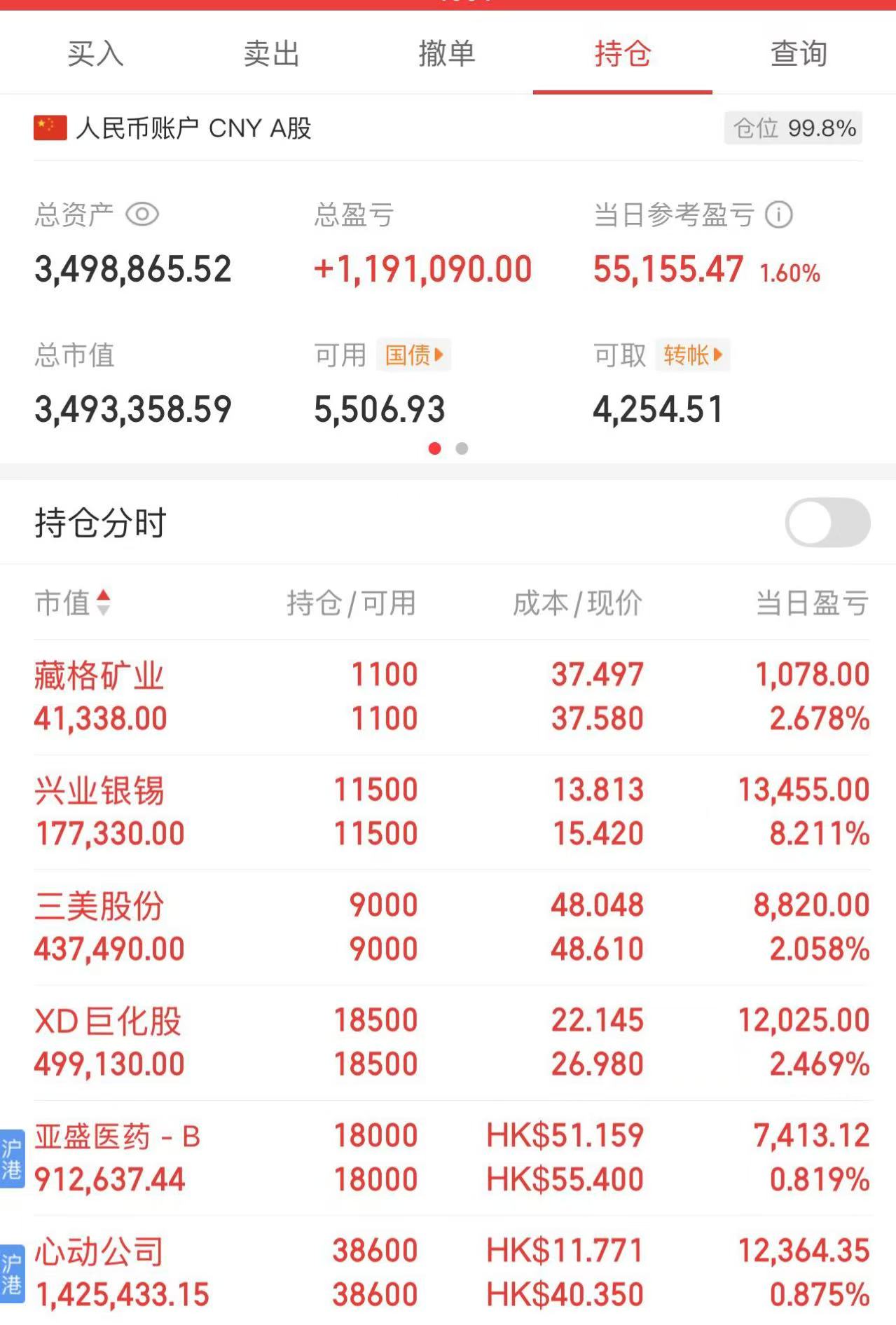The image size is (896, 1325).
Task: Show info about 当日参考盈亏
Action: click(x=778, y=215)
